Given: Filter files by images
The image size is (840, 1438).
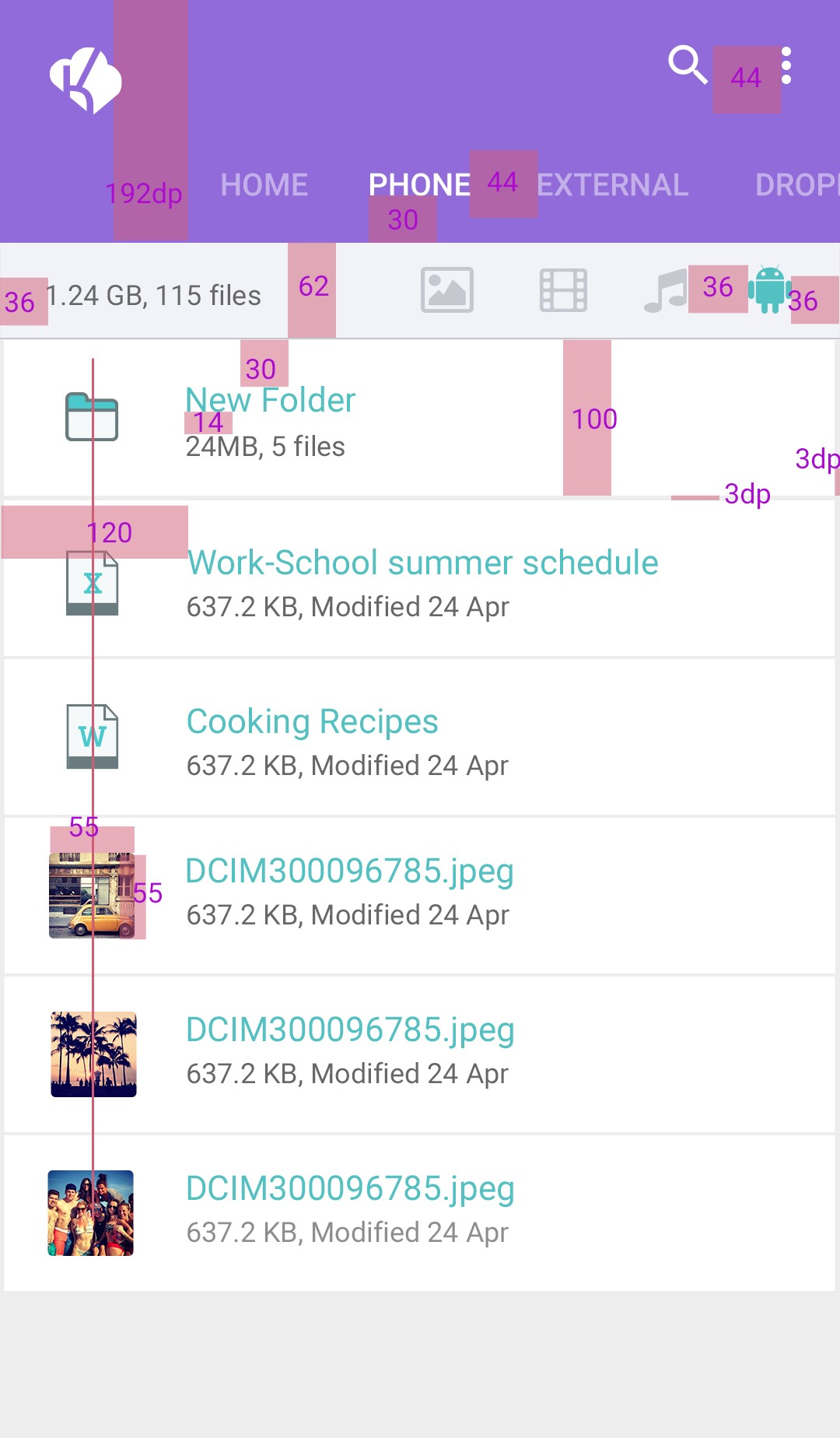Looking at the screenshot, I should point(447,290).
